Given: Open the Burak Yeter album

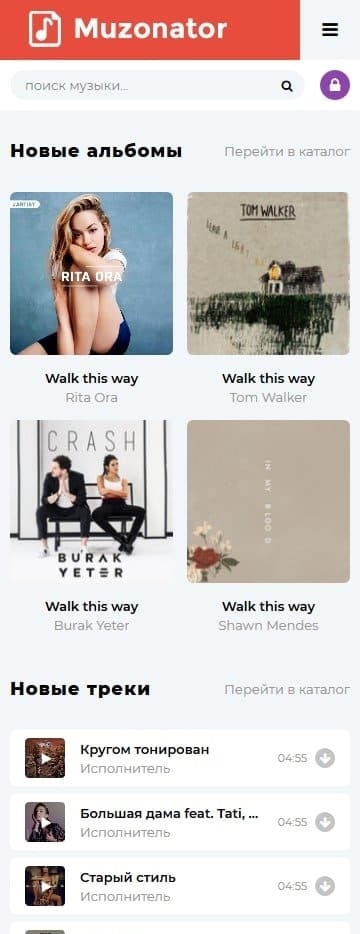Looking at the screenshot, I should pyautogui.click(x=92, y=502).
